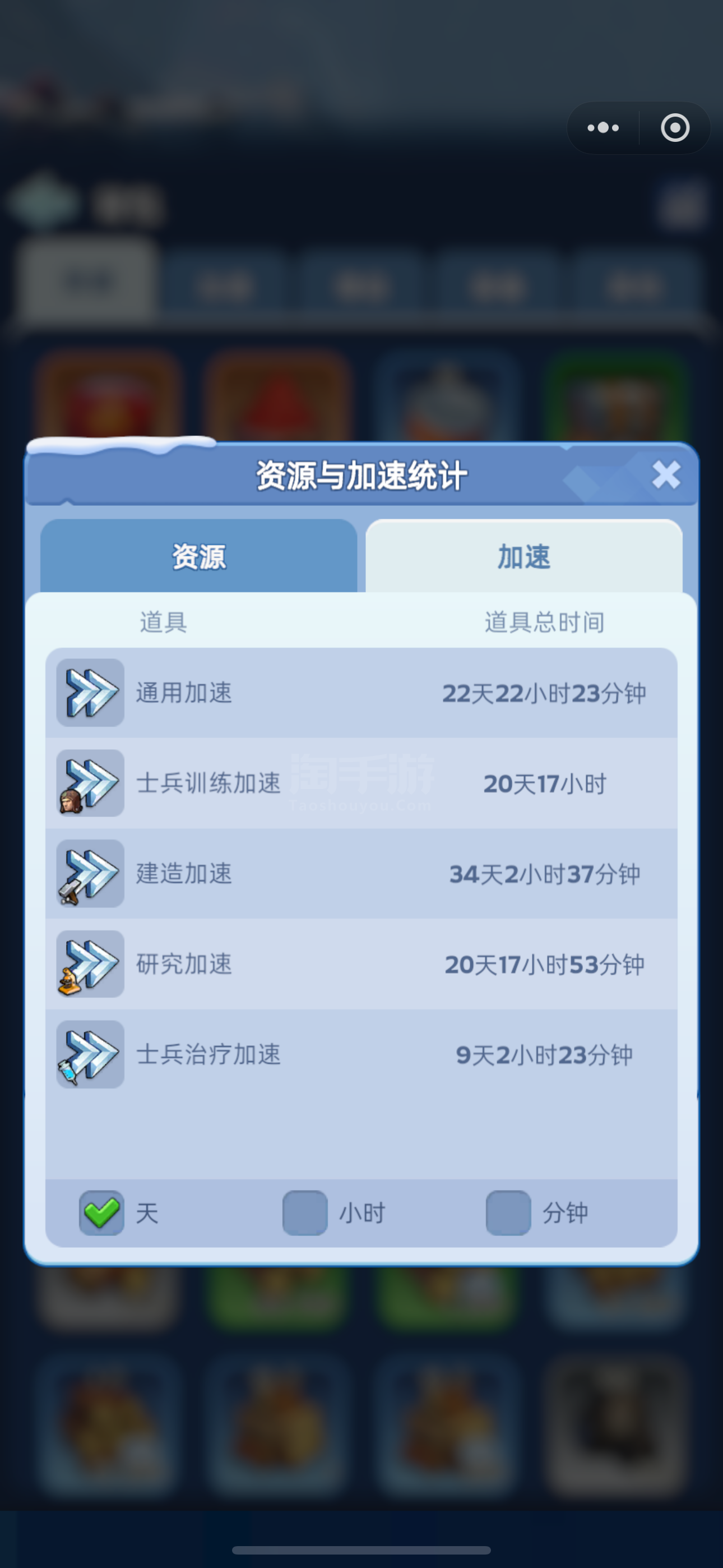The image size is (723, 1568).
Task: Tick the 分钟 checkbox
Action: tap(508, 1212)
